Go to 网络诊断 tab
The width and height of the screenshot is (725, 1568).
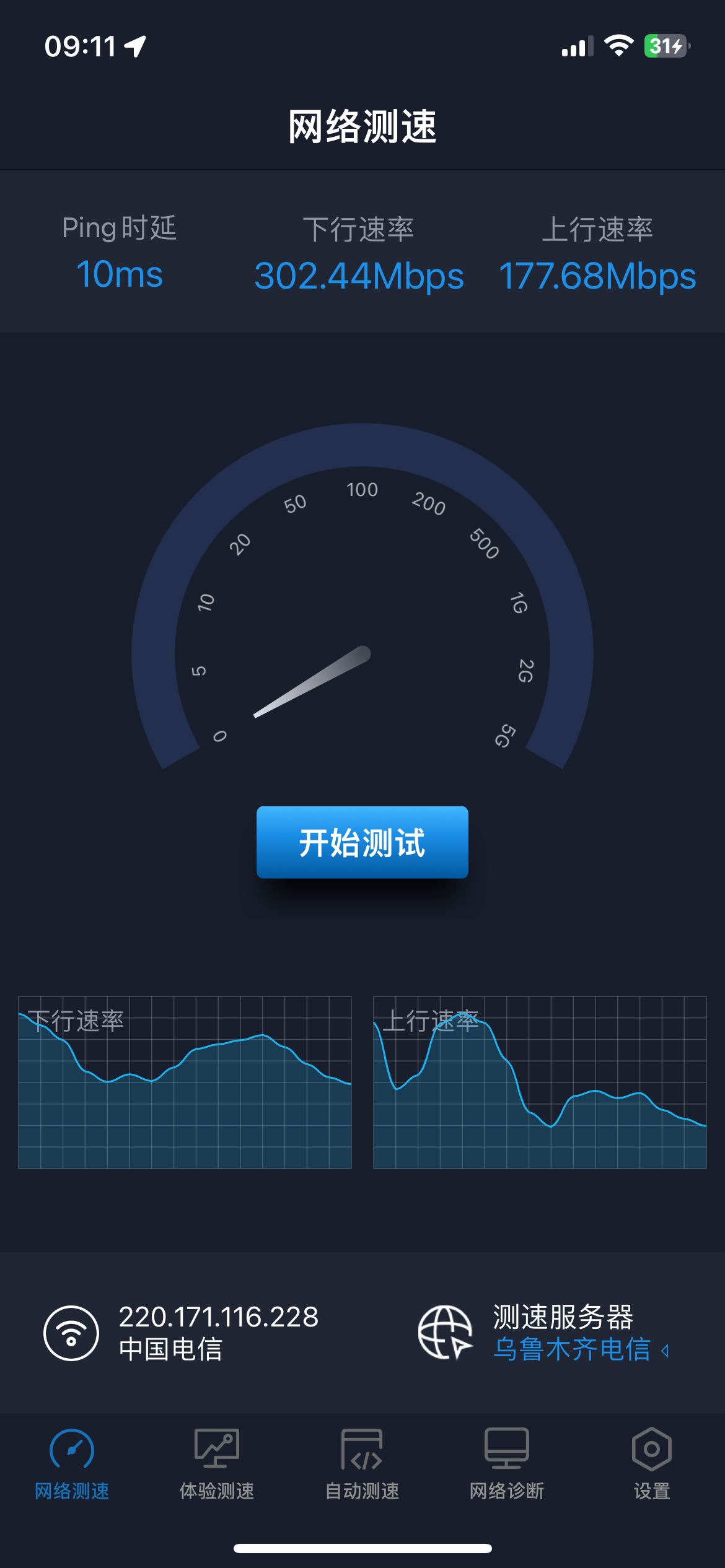506,1464
